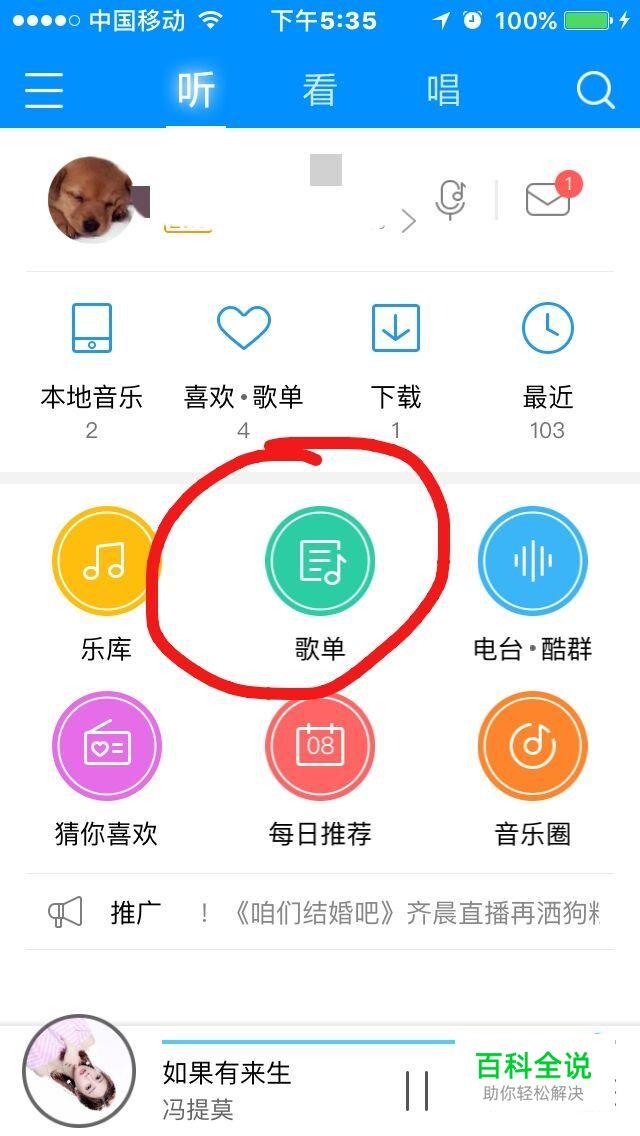Open the message inbox envelope

tap(549, 198)
